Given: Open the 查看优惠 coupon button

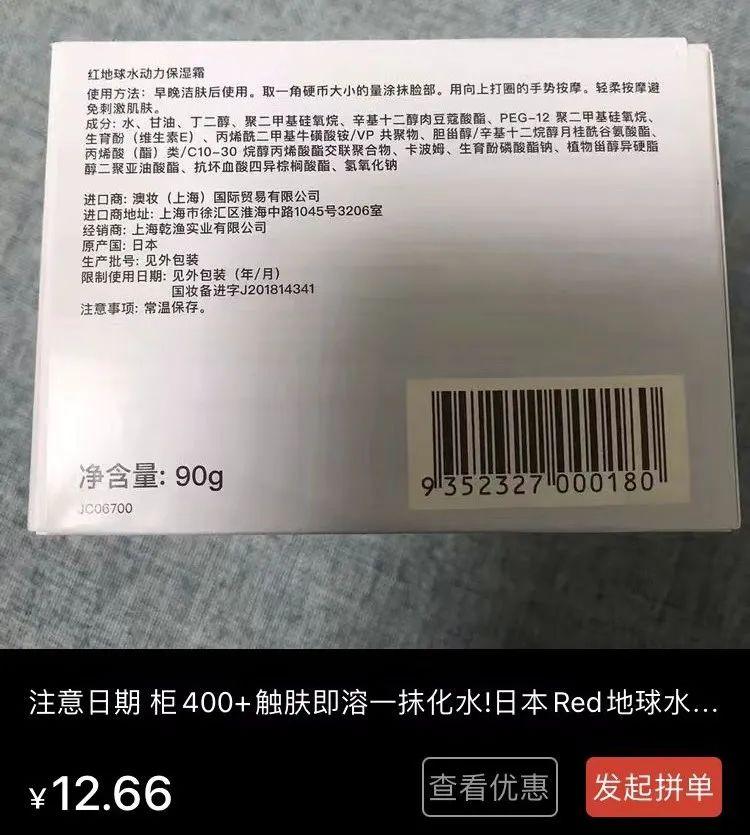Looking at the screenshot, I should 489,787.
